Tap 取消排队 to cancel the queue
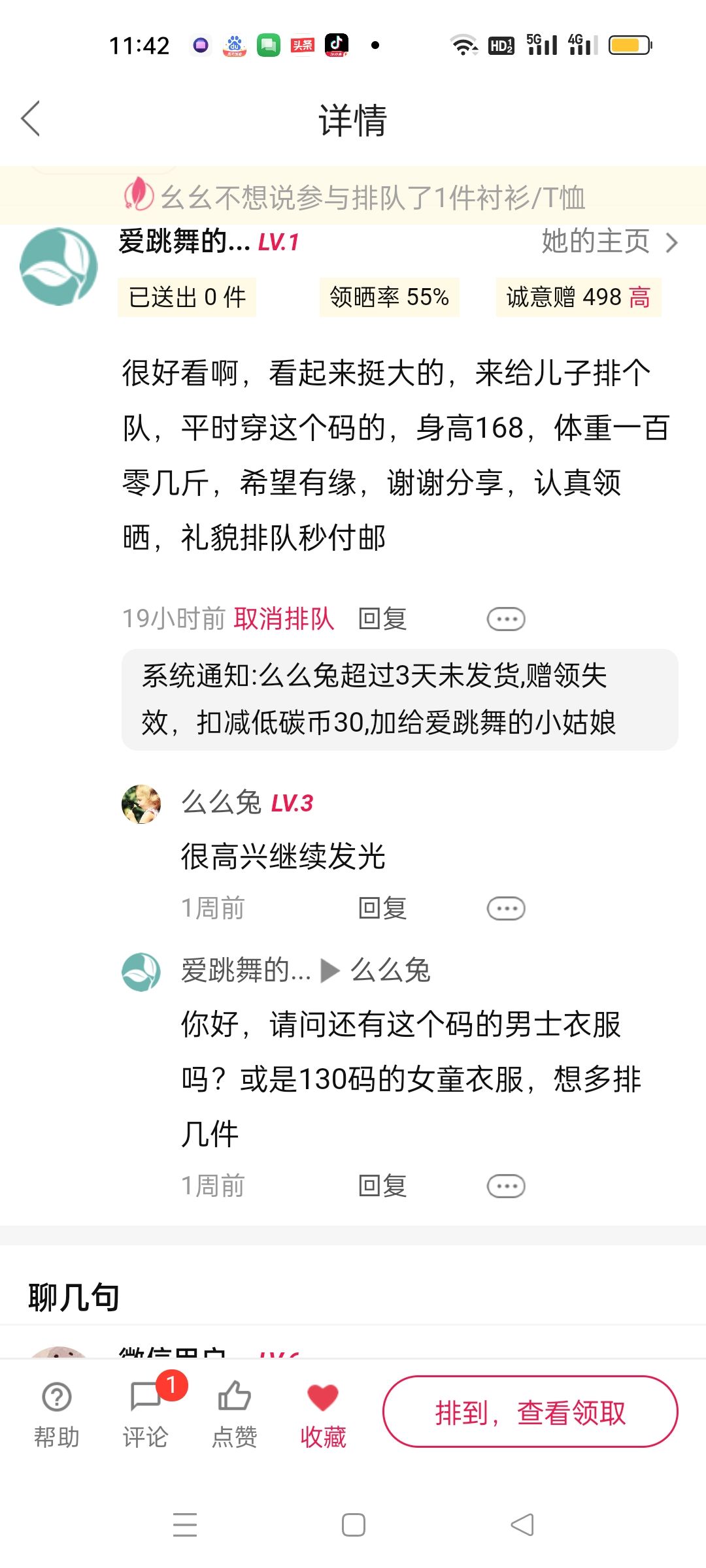706x1568 pixels. [284, 618]
